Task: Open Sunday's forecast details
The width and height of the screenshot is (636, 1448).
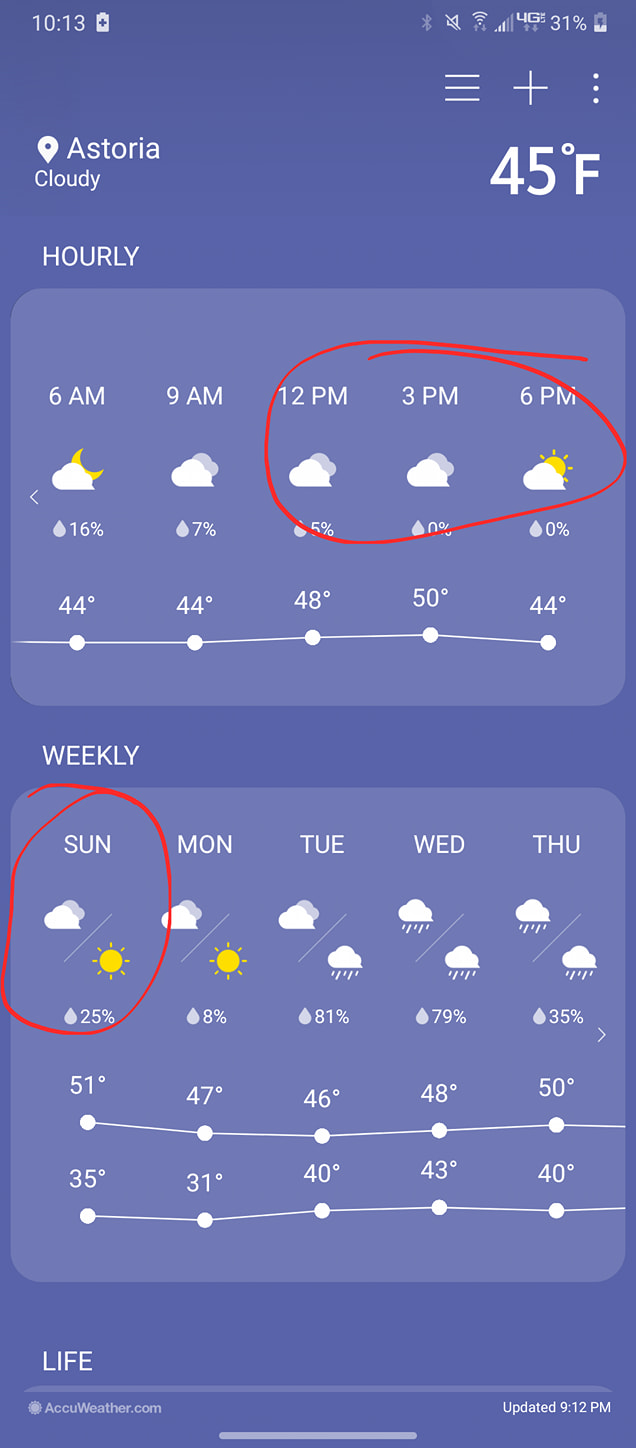Action: tap(88, 930)
